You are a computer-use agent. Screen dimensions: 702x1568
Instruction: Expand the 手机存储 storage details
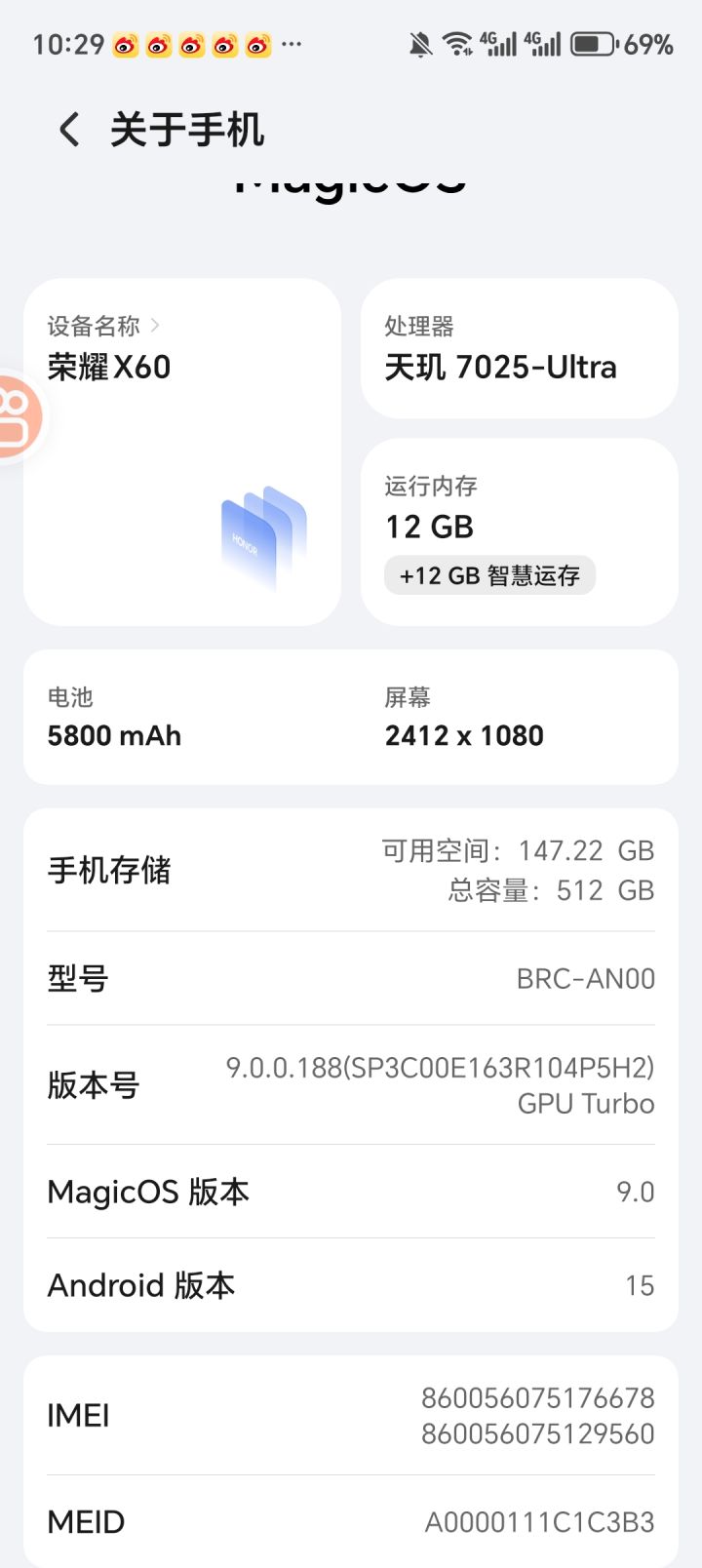(351, 870)
